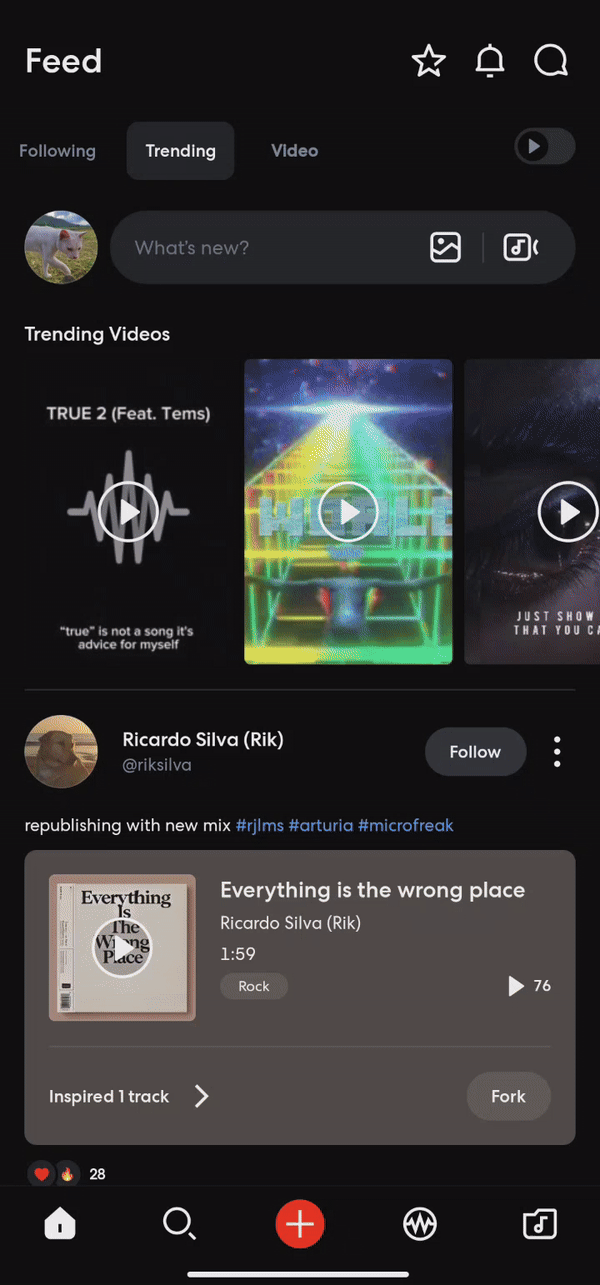Switch to the Following tab
Viewport: 600px width, 1285px height.
pyautogui.click(x=57, y=151)
